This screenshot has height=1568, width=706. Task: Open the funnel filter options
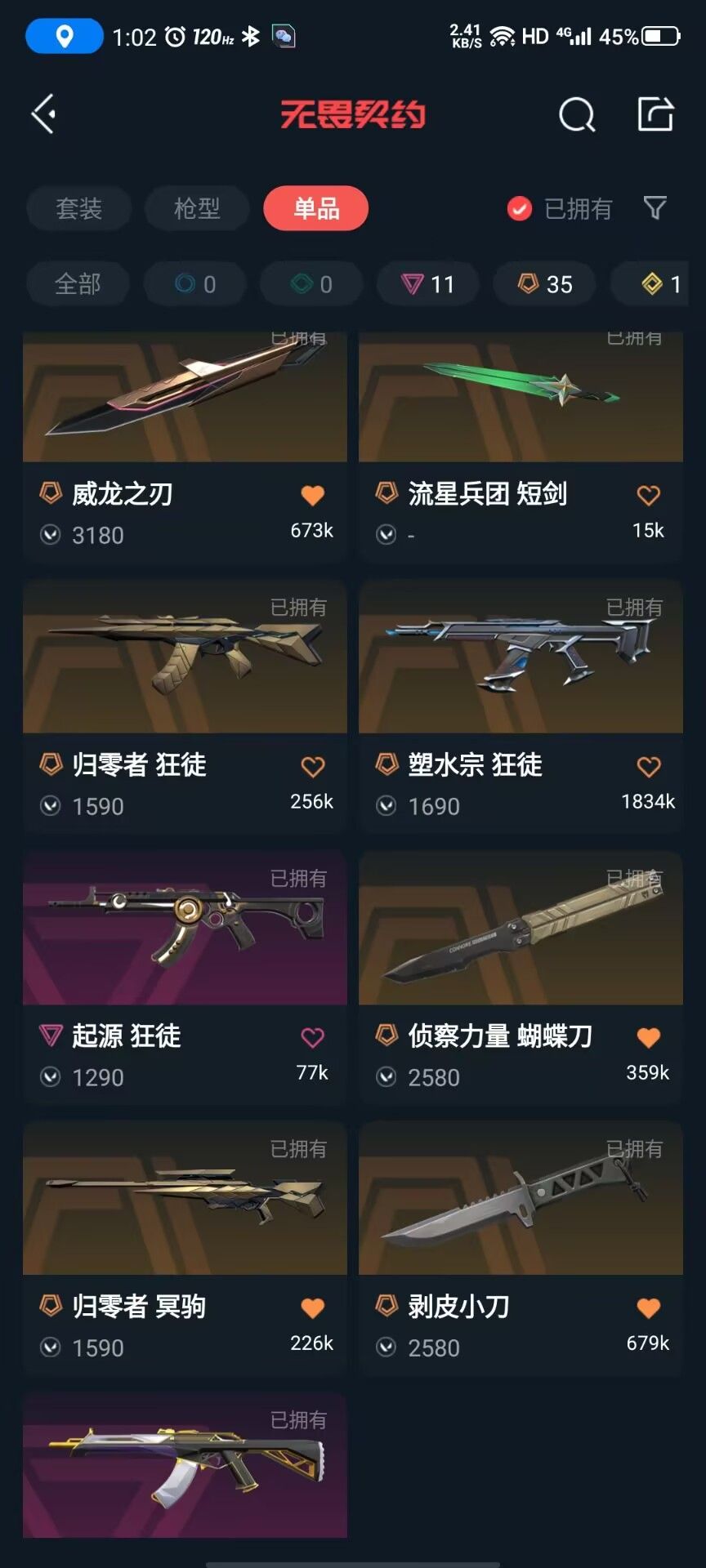pos(655,208)
